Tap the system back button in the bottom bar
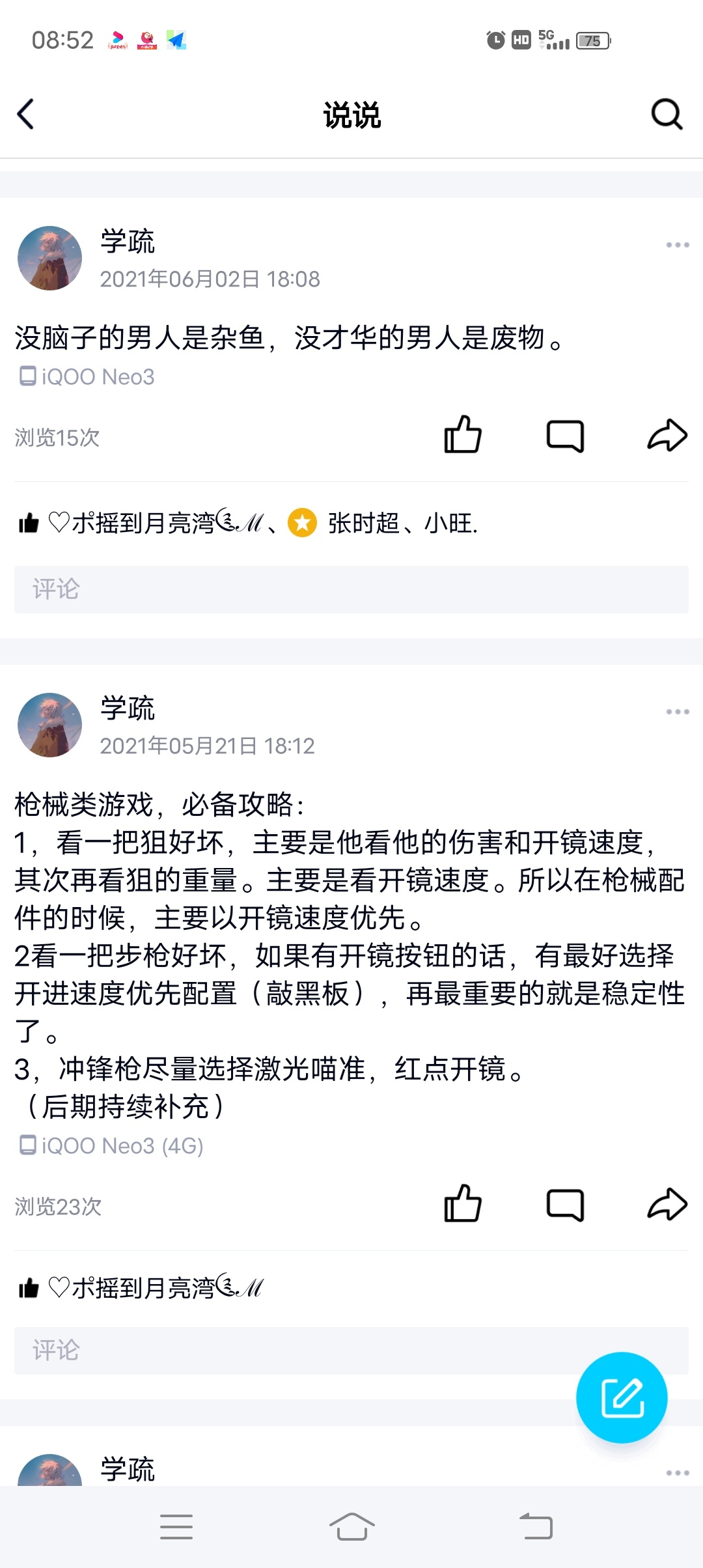 coord(536,1526)
